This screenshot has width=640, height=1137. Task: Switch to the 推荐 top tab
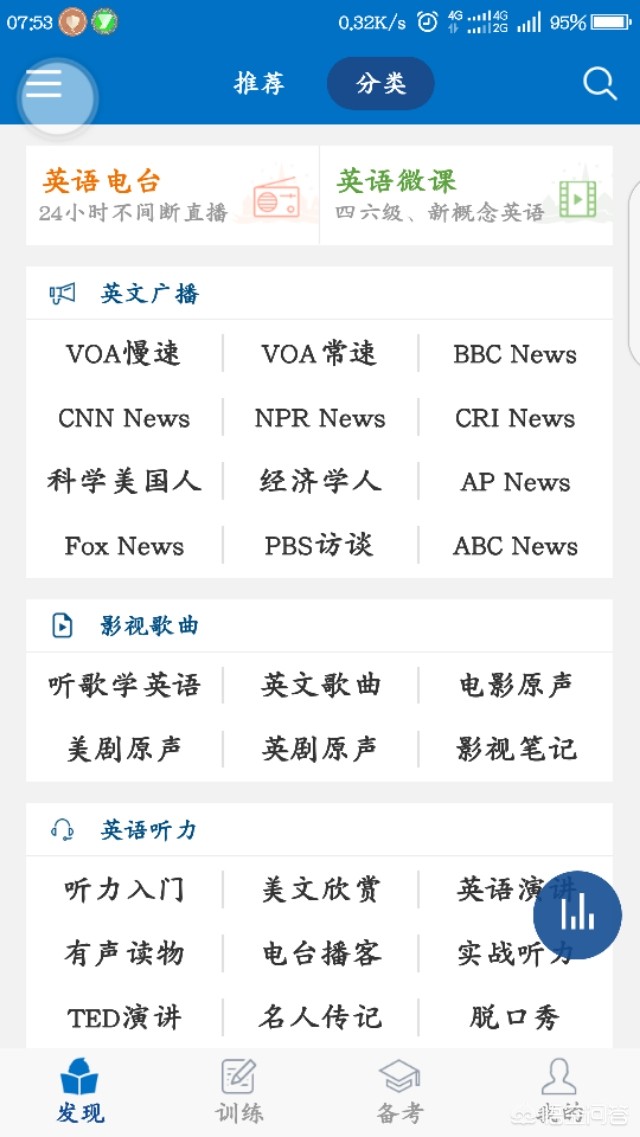(259, 84)
